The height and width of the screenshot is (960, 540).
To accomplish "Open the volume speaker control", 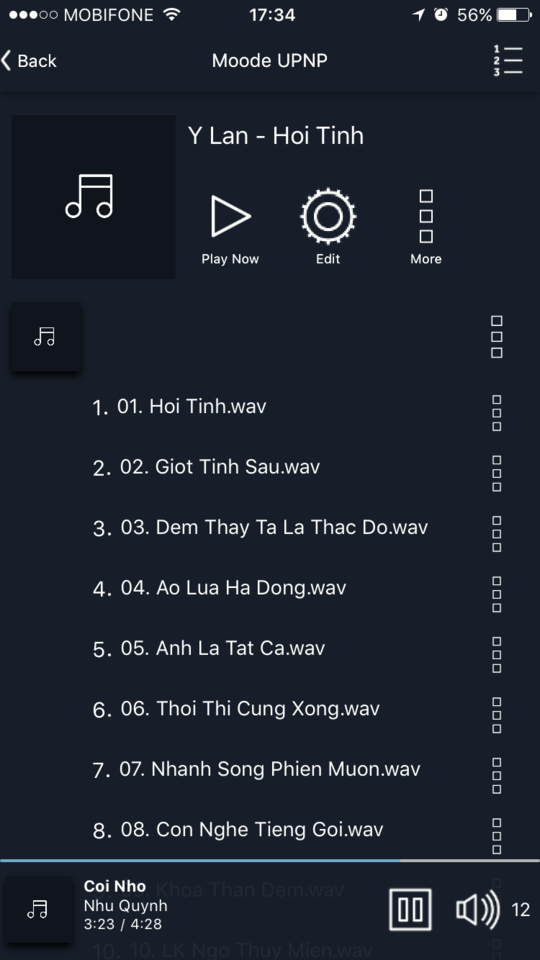I will coord(478,910).
